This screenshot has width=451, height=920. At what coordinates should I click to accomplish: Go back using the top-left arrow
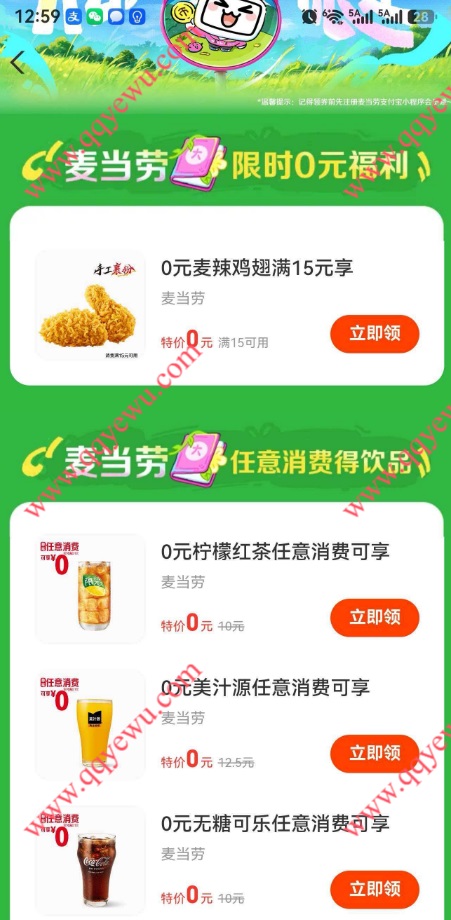(x=18, y=62)
